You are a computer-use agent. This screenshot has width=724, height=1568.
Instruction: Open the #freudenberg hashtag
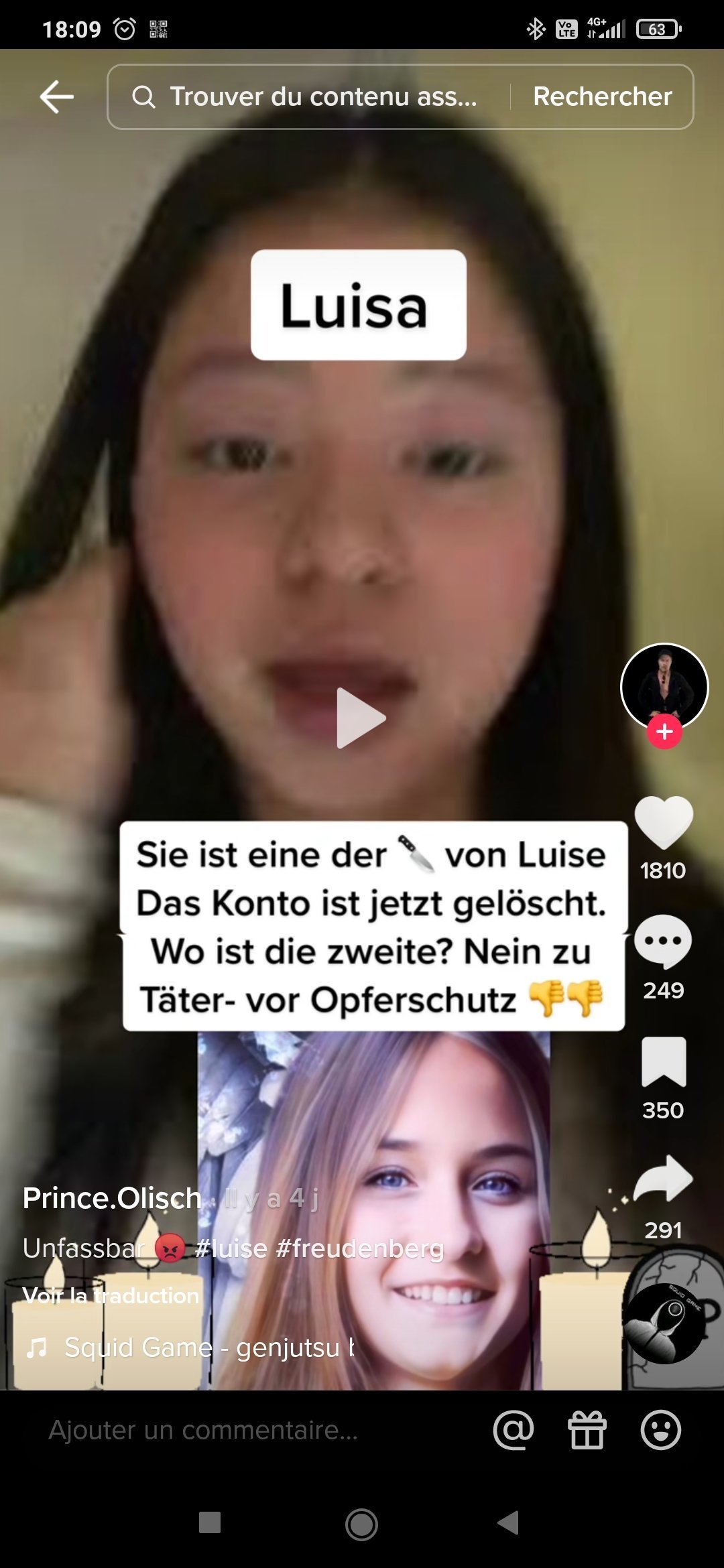(x=360, y=1248)
